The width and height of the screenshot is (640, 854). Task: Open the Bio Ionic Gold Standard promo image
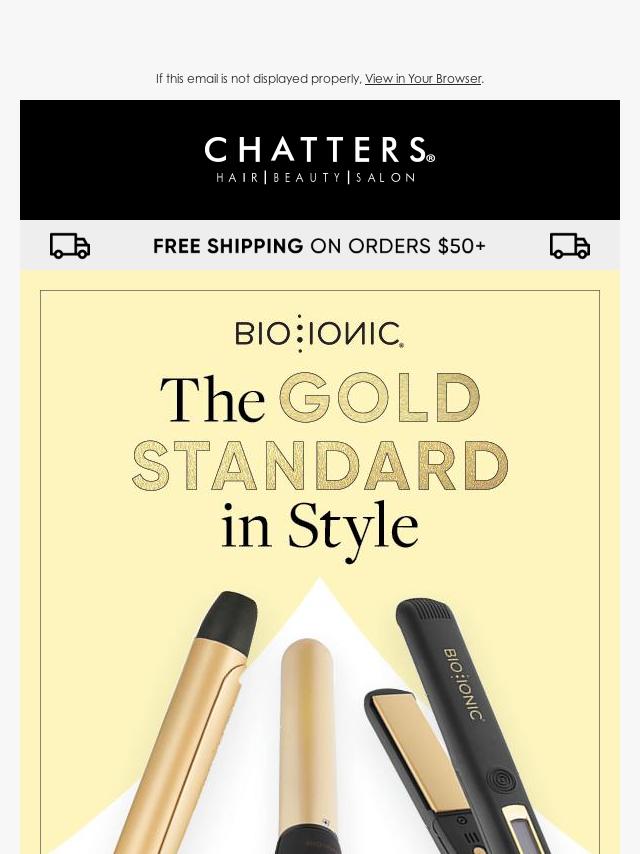(x=320, y=560)
